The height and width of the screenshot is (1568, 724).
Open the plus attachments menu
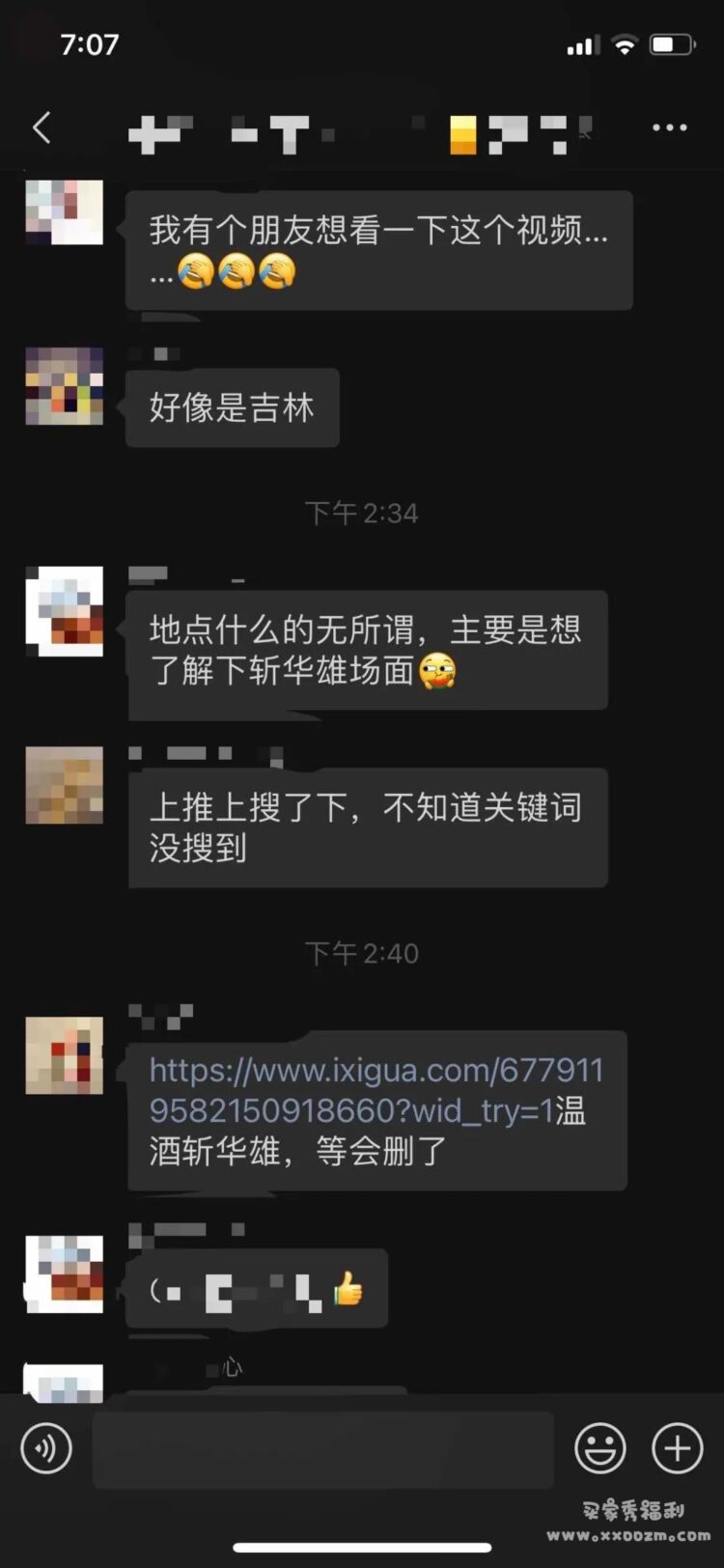pyautogui.click(x=677, y=1448)
